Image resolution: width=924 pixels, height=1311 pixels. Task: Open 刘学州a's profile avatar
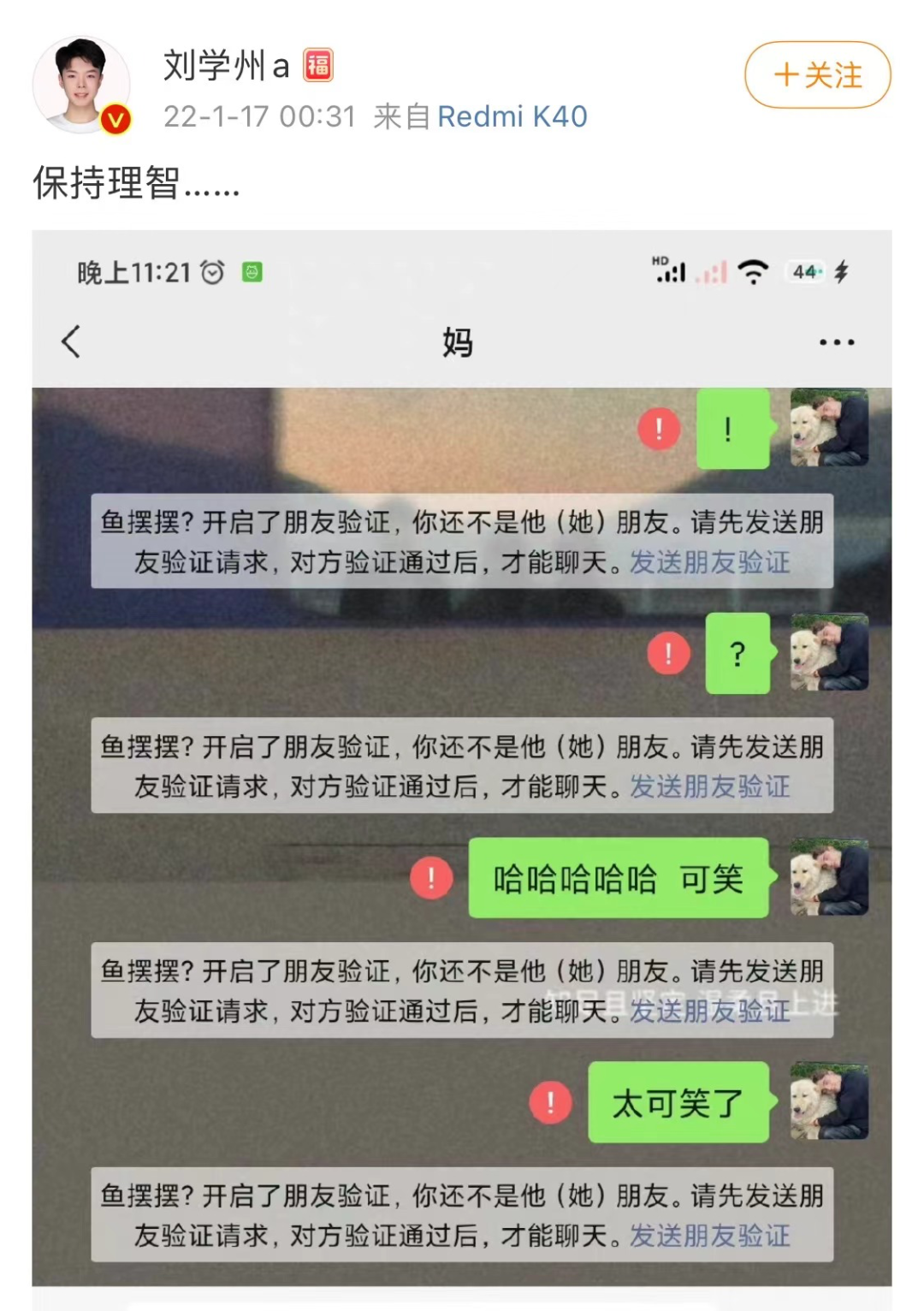[x=81, y=85]
